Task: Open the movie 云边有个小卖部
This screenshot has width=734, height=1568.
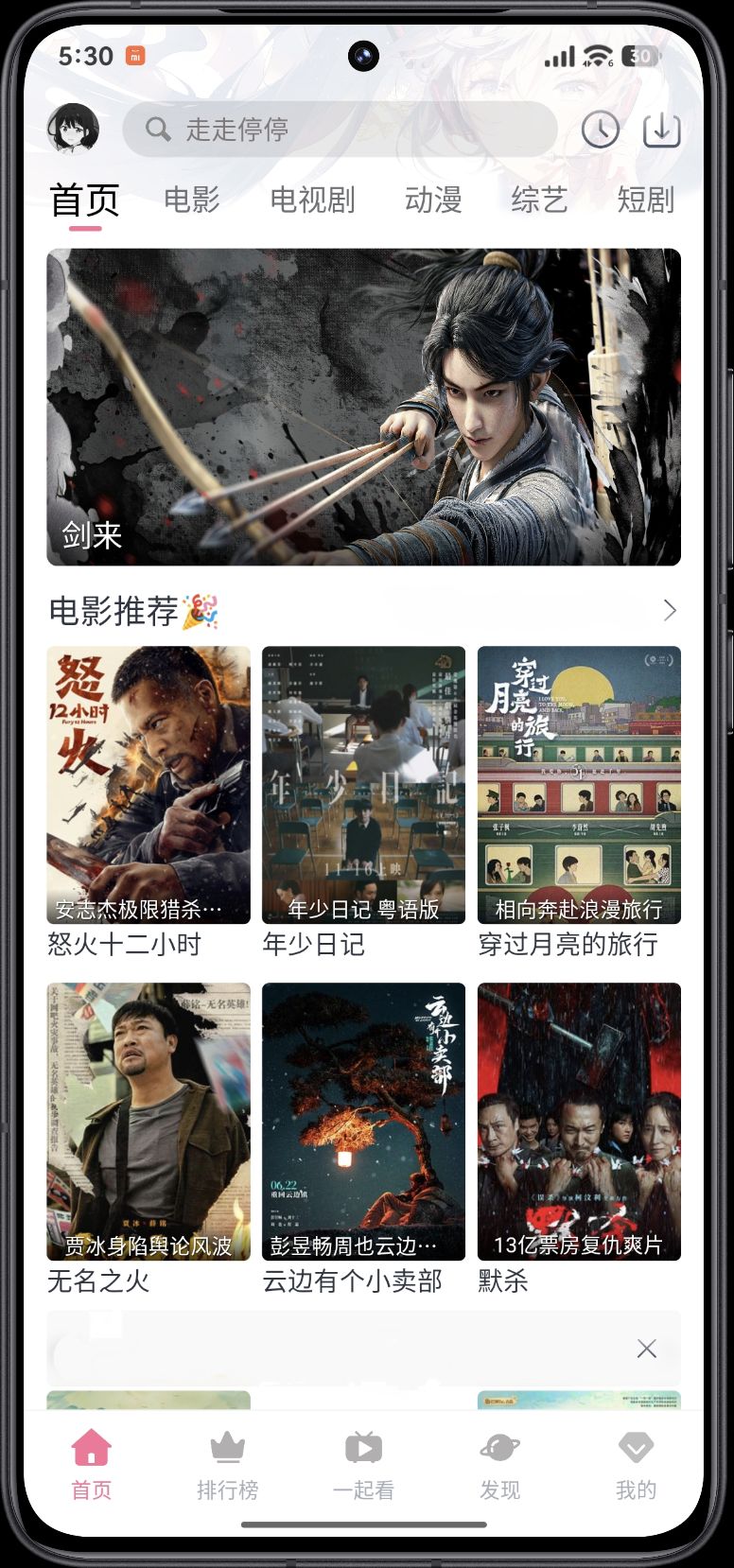Action: click(x=363, y=1122)
